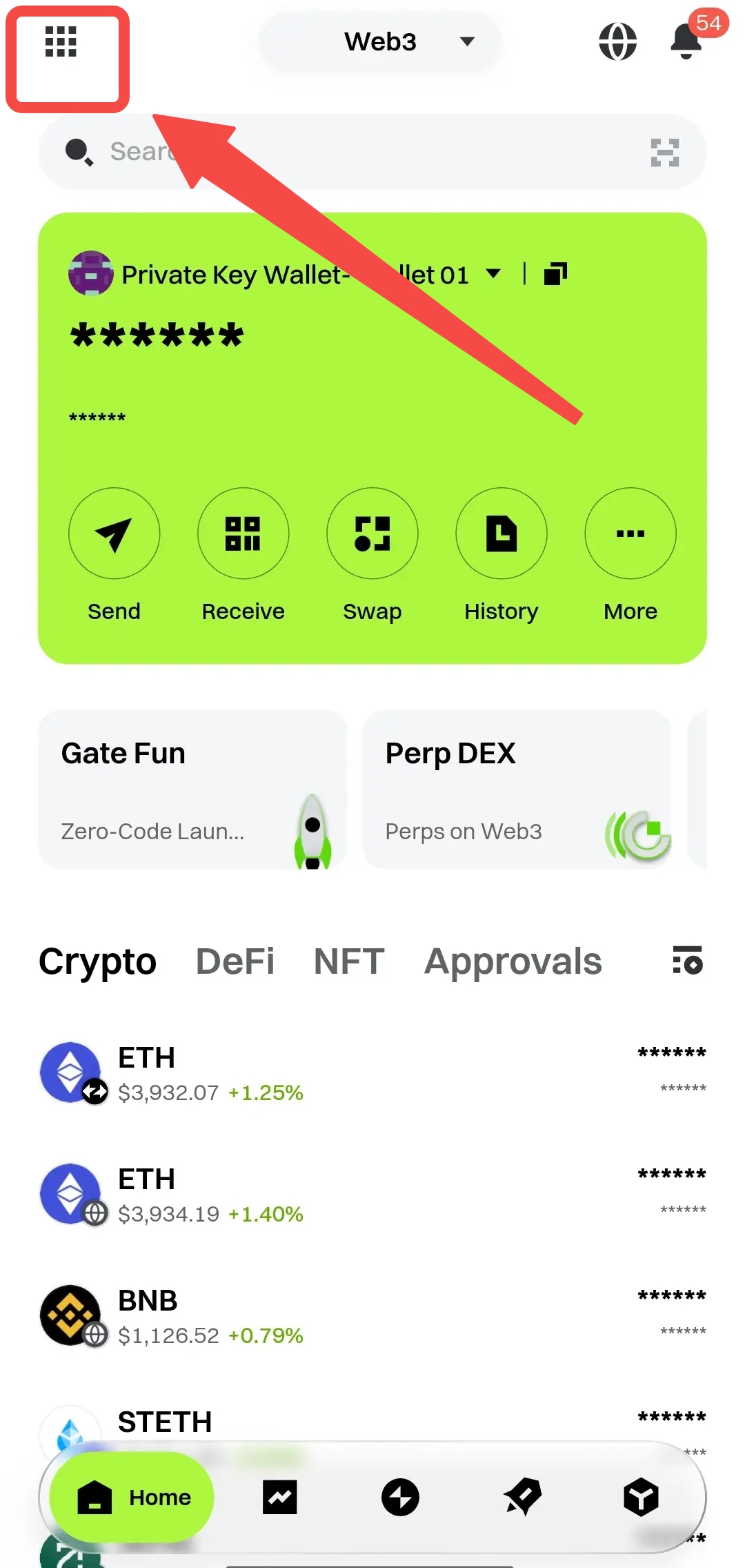Open More wallet actions
This screenshot has width=745, height=1568.
point(630,533)
